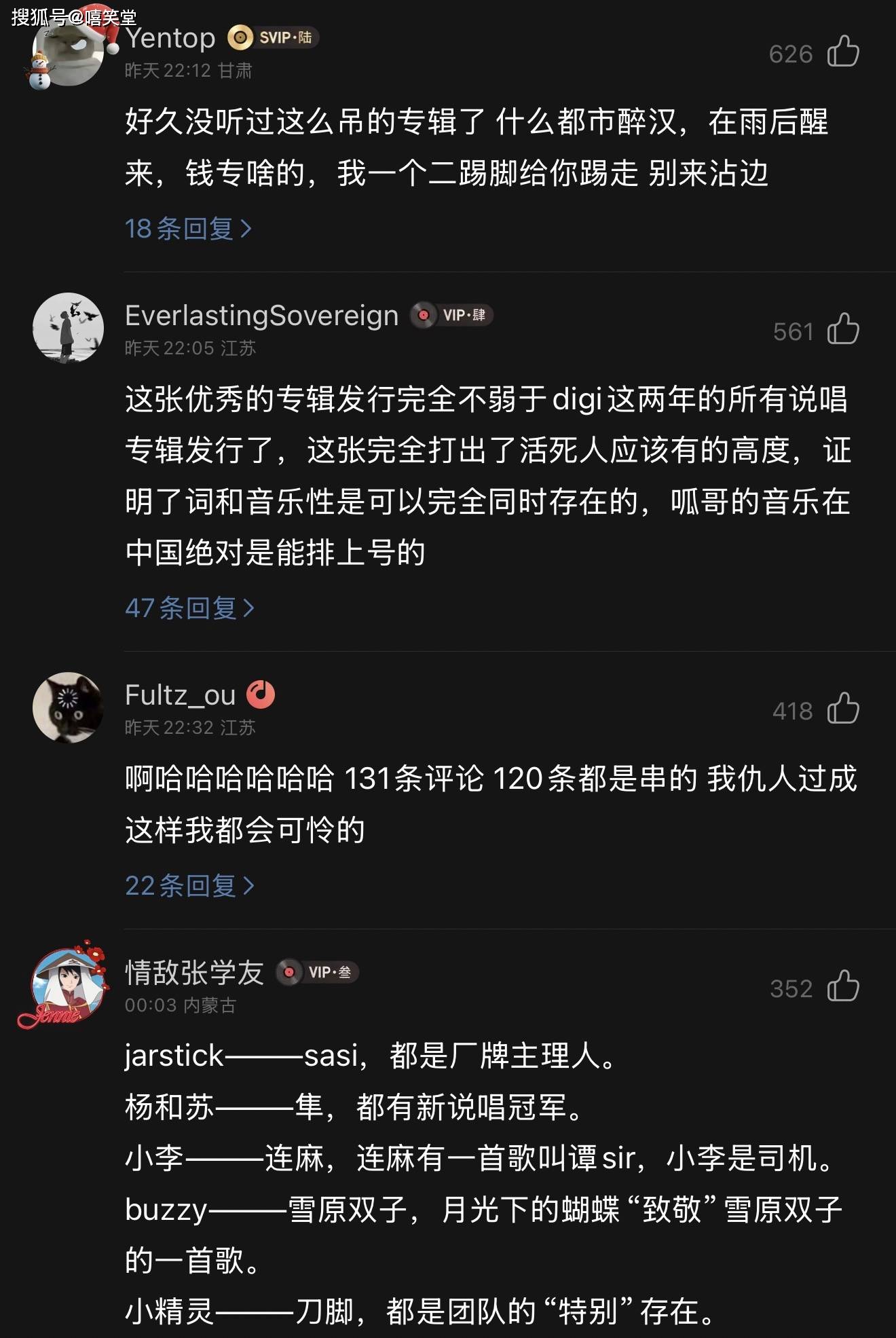Viewport: 896px width, 1338px height.
Task: Like 情敌张学友's comment
Action: pos(843,986)
